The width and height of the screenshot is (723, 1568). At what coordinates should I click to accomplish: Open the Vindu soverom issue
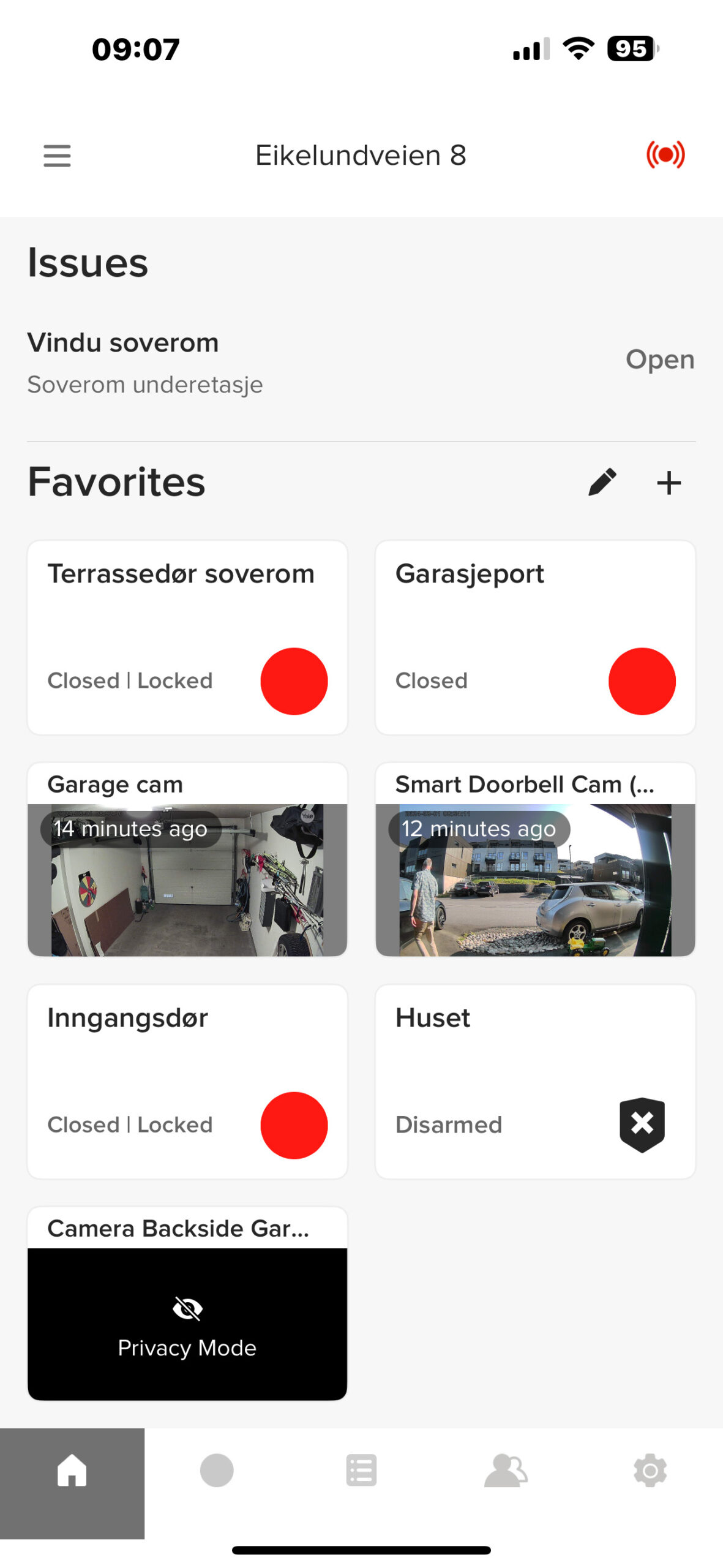point(361,361)
